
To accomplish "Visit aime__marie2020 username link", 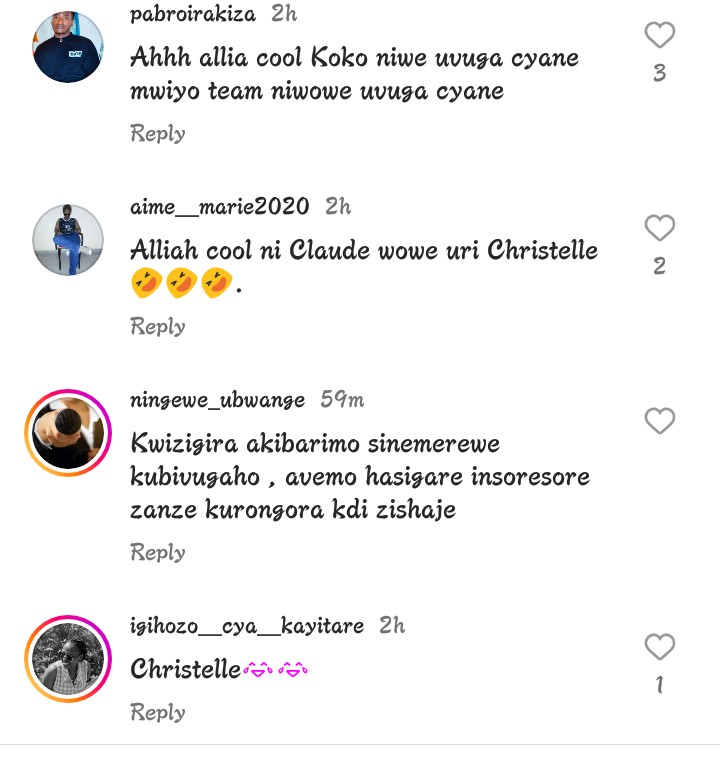I will click(220, 207).
